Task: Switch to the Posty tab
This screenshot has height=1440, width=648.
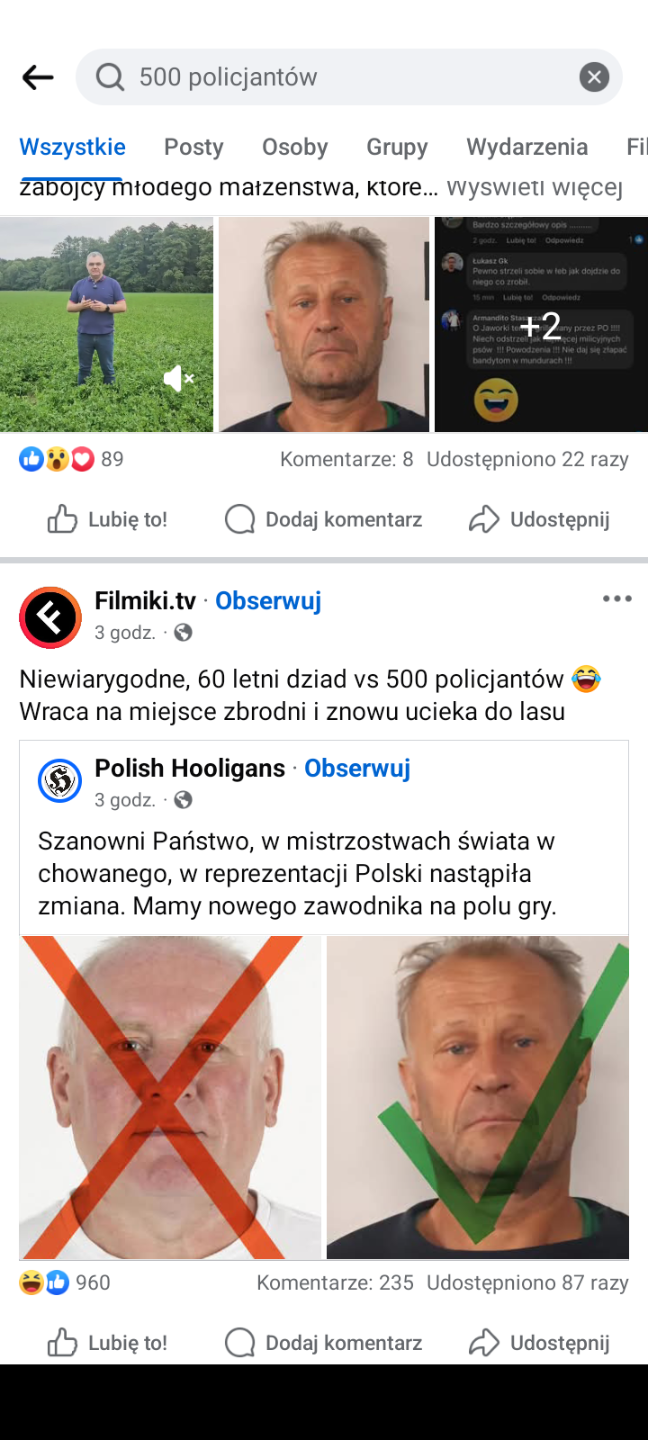Action: click(x=193, y=147)
